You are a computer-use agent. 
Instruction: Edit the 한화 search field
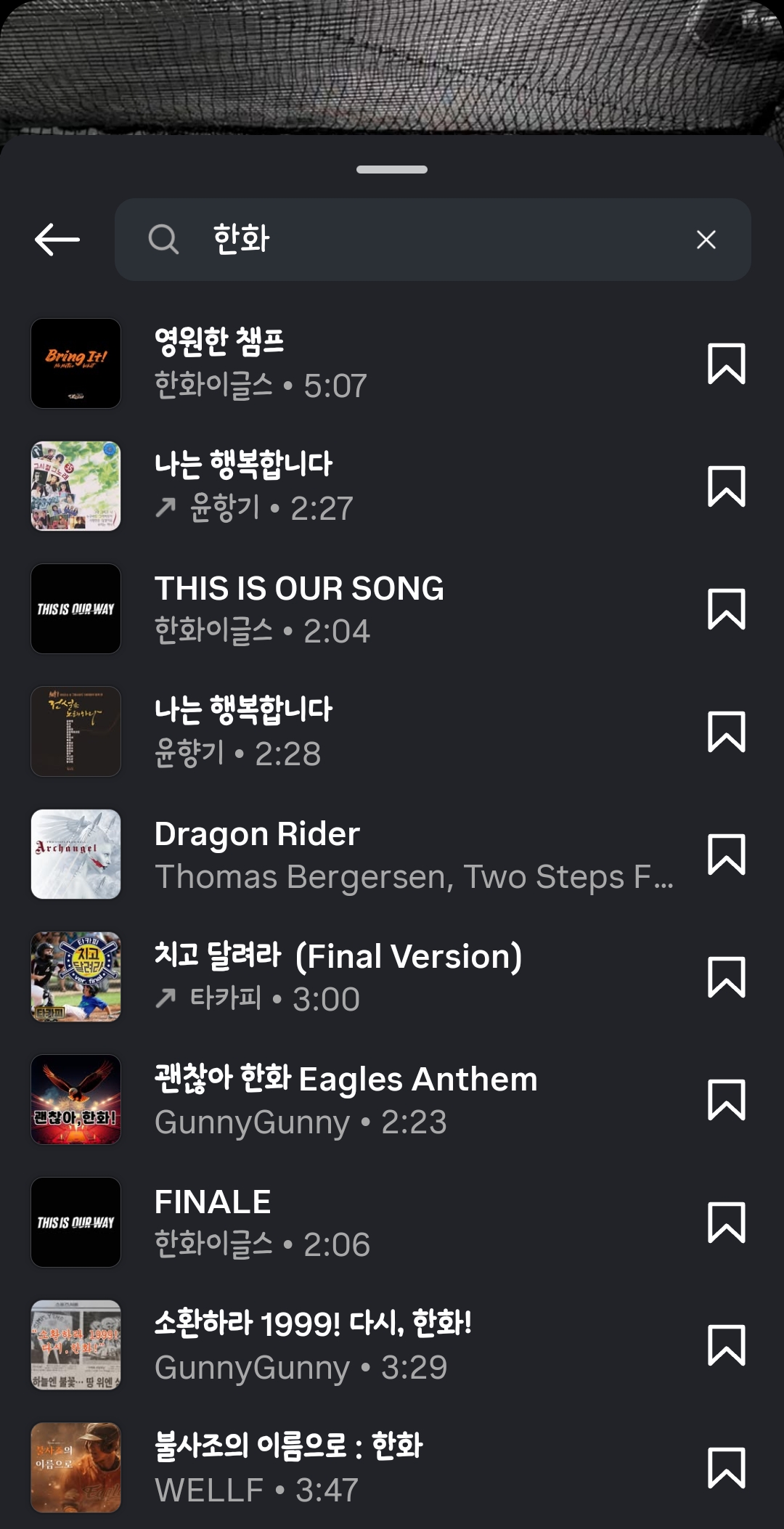coord(436,240)
